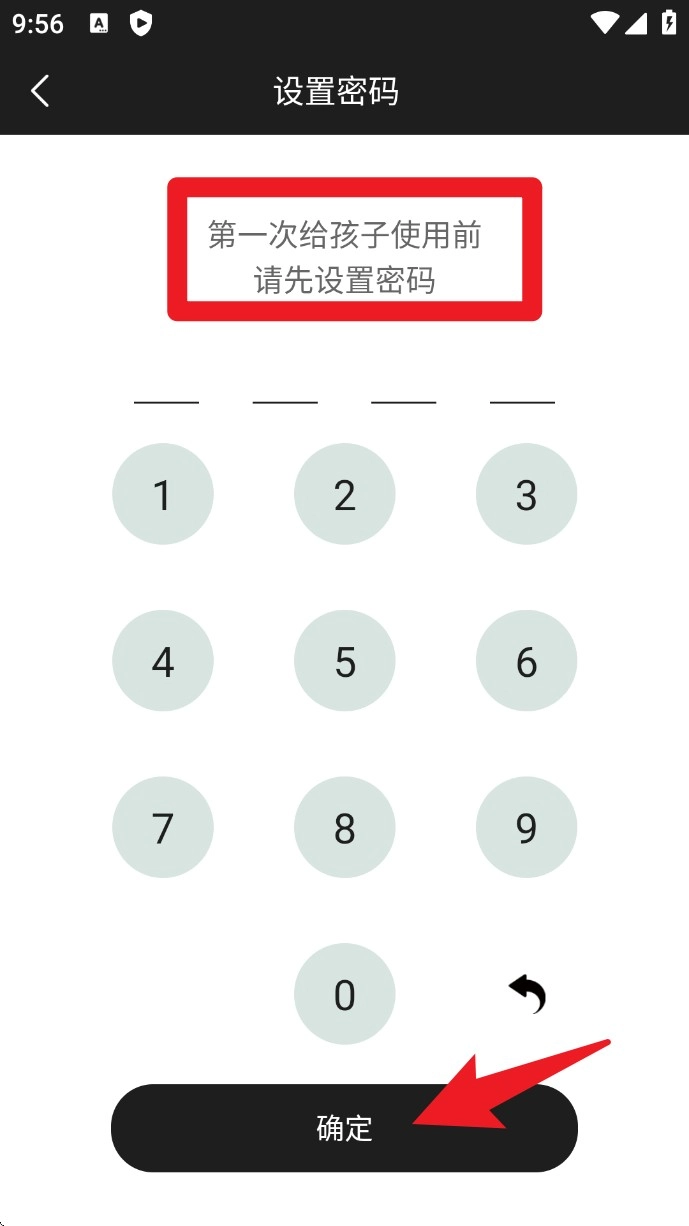Viewport: 689px width, 1226px height.
Task: Enter the number 0
Action: (x=344, y=994)
